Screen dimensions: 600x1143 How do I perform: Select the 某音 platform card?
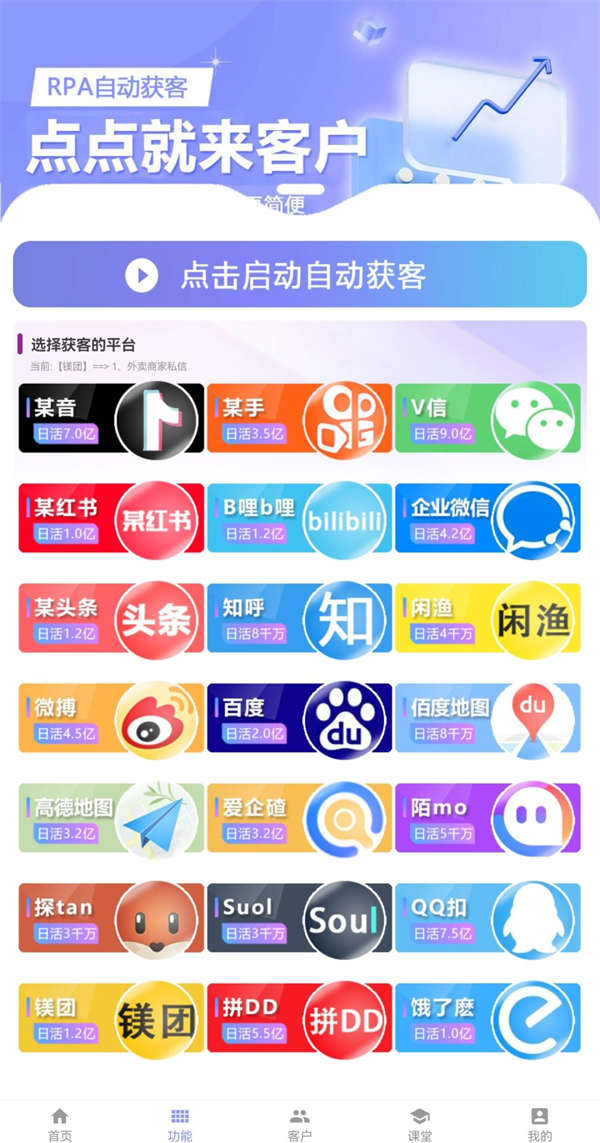click(x=111, y=418)
